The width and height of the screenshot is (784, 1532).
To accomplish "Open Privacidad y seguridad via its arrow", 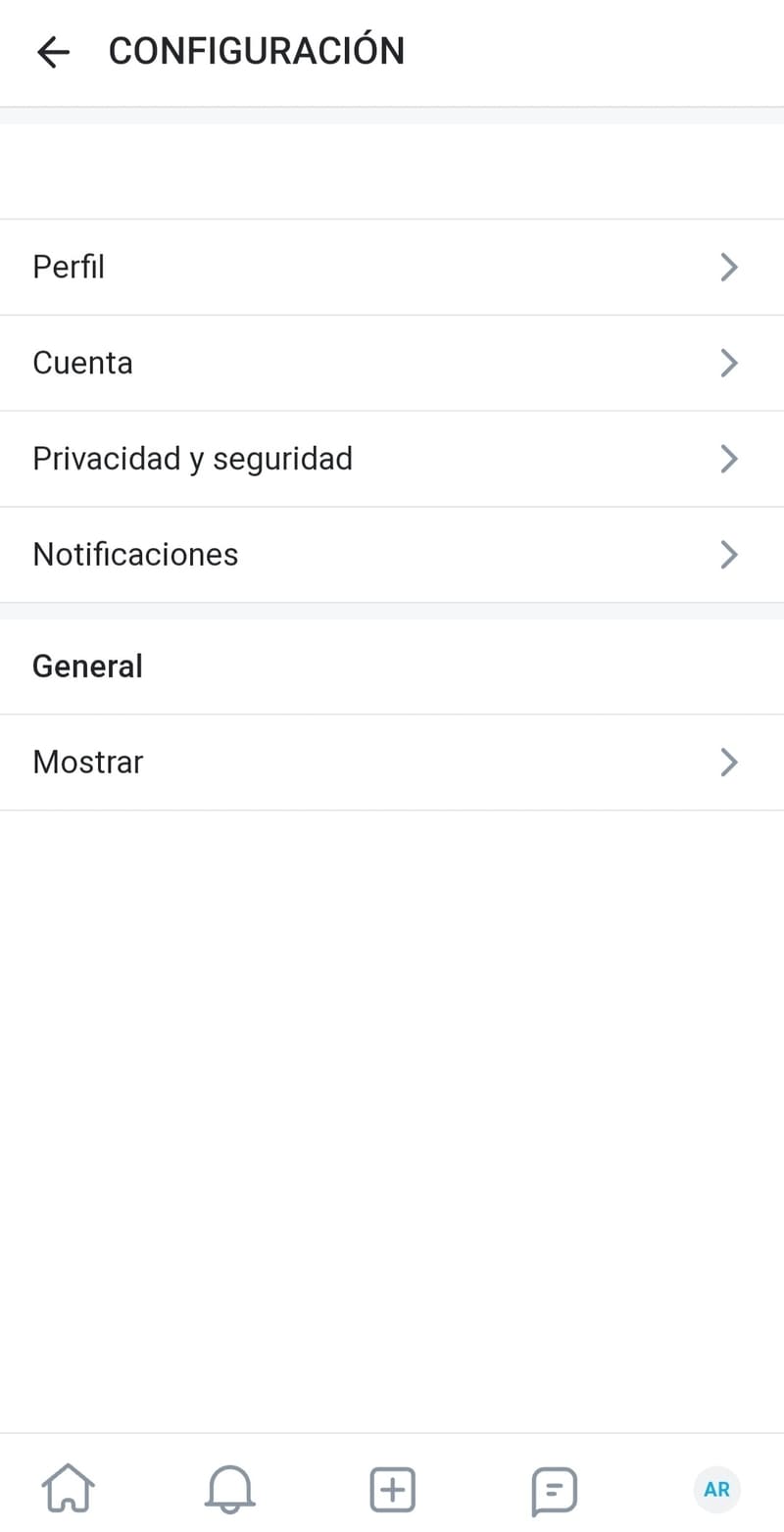I will [x=728, y=458].
